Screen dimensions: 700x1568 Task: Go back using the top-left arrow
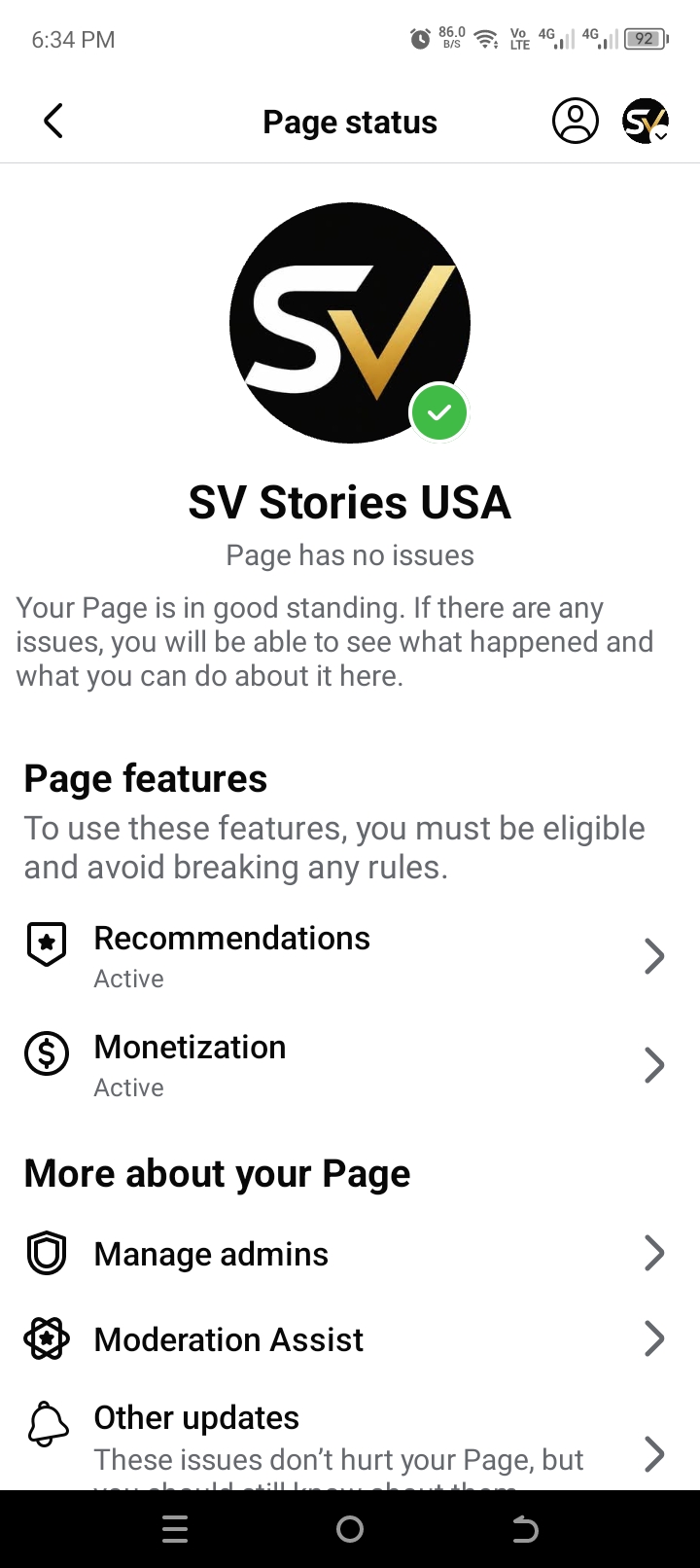pos(53,122)
